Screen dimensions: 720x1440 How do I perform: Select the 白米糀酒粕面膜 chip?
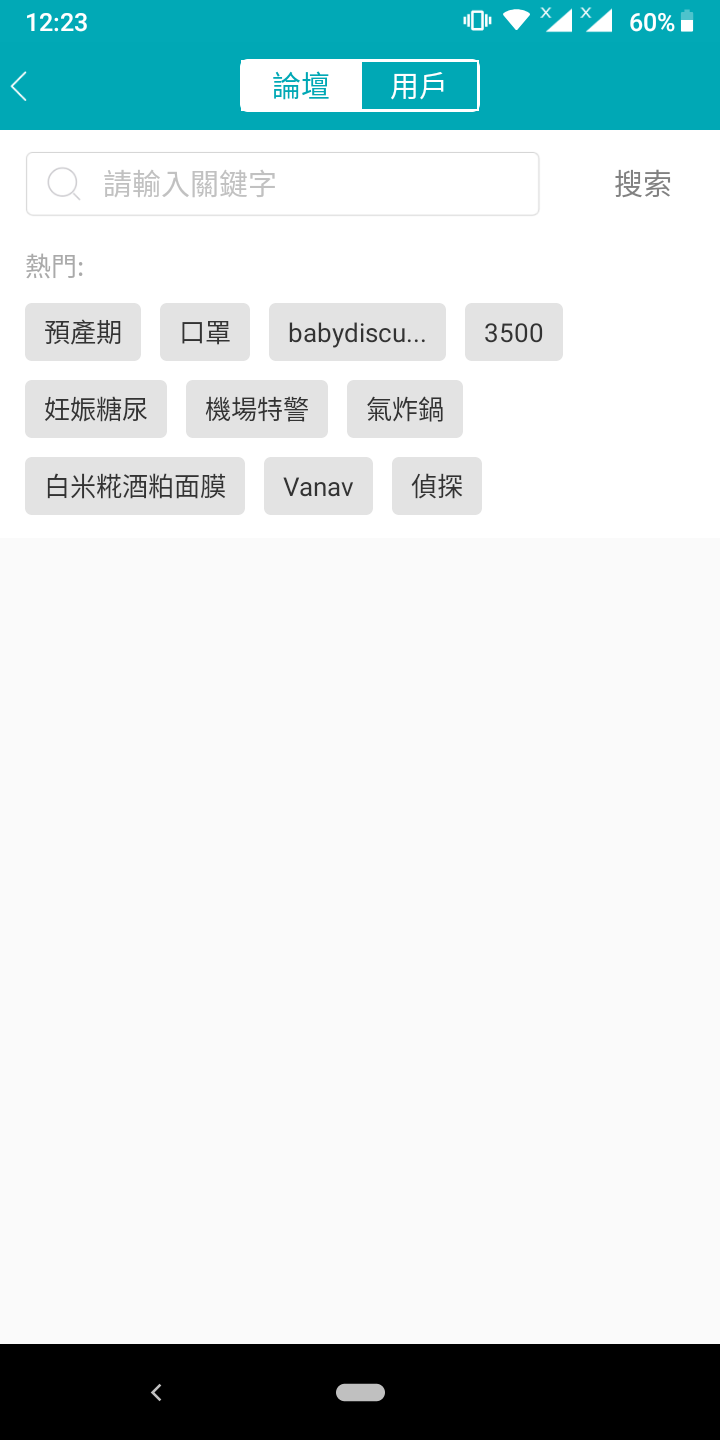tap(135, 486)
